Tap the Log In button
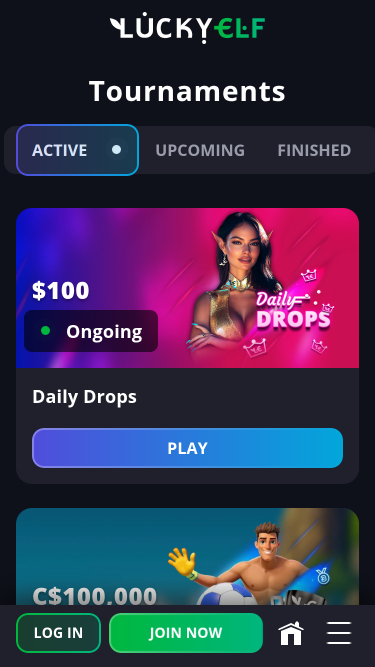This screenshot has width=375, height=667. 58,633
